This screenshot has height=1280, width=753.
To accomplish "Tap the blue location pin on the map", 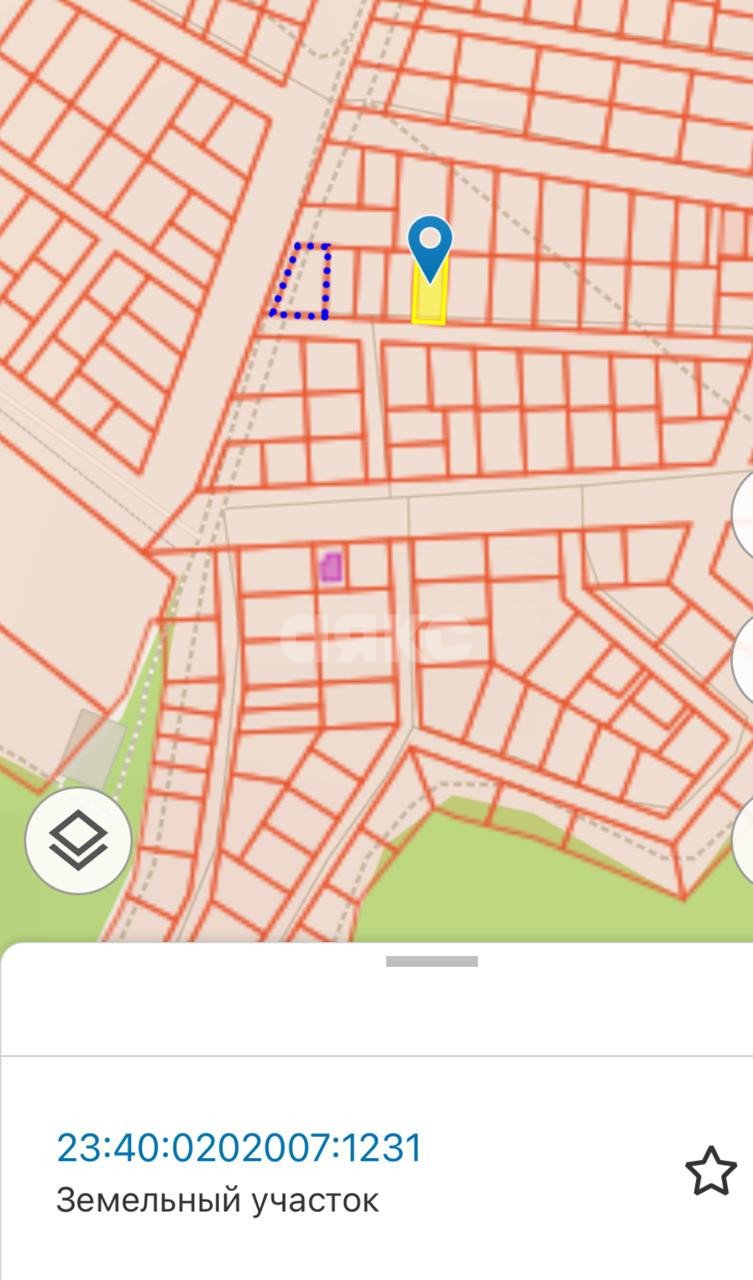I will pyautogui.click(x=430, y=245).
